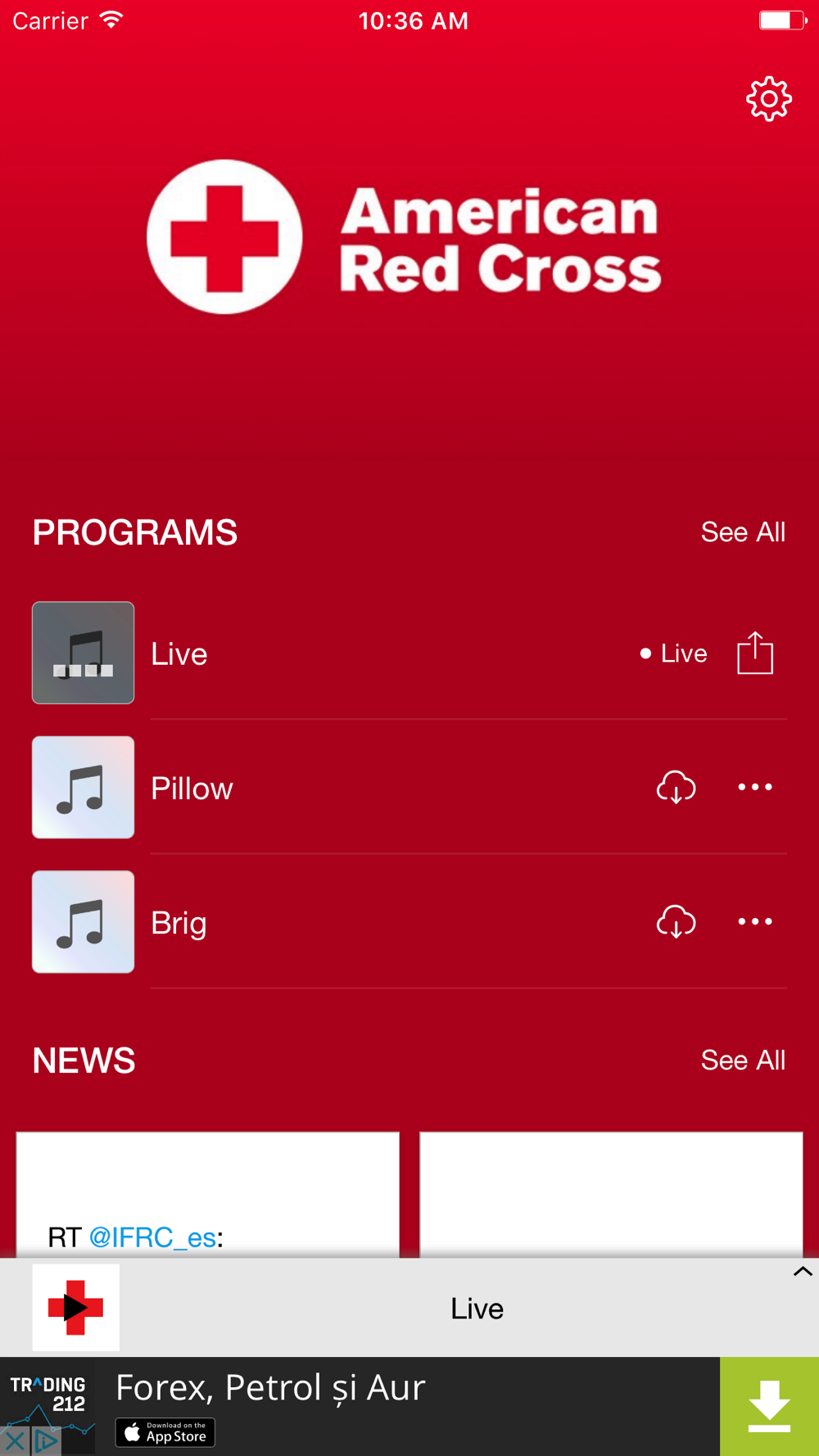Share the Live program

coord(755,653)
